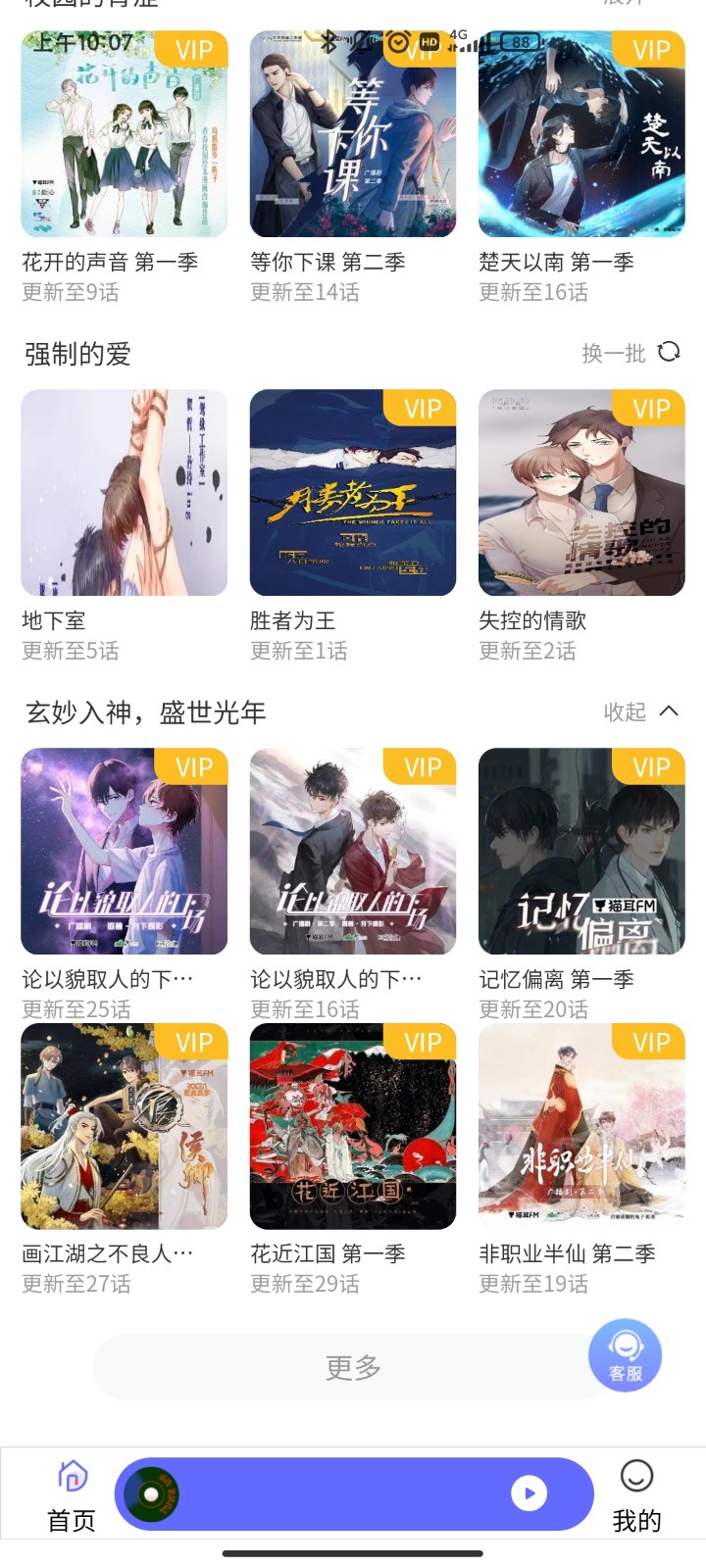The width and height of the screenshot is (706, 1568).
Task: Tap the floating 客服 customer service icon
Action: [x=625, y=1355]
